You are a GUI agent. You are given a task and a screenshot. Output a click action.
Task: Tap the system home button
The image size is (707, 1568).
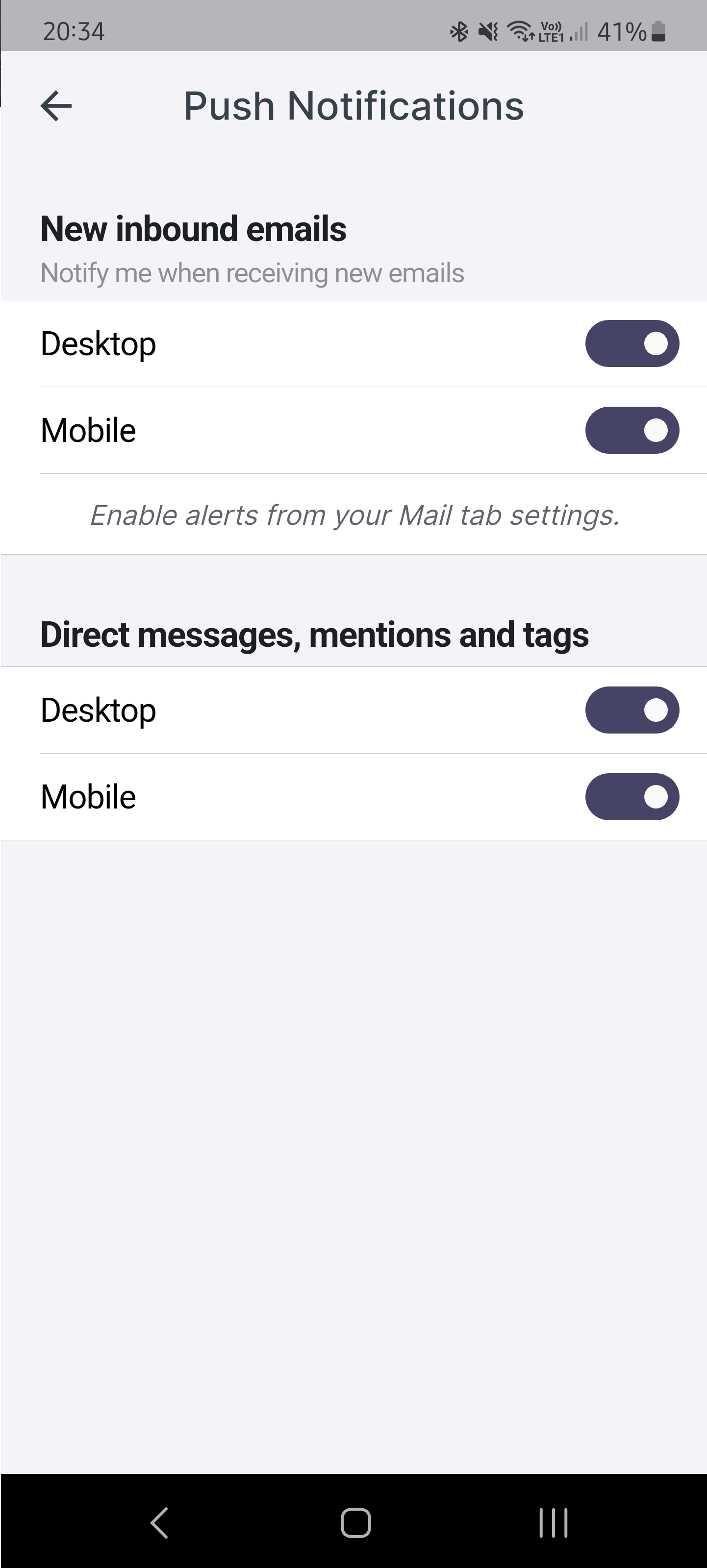[355, 1523]
